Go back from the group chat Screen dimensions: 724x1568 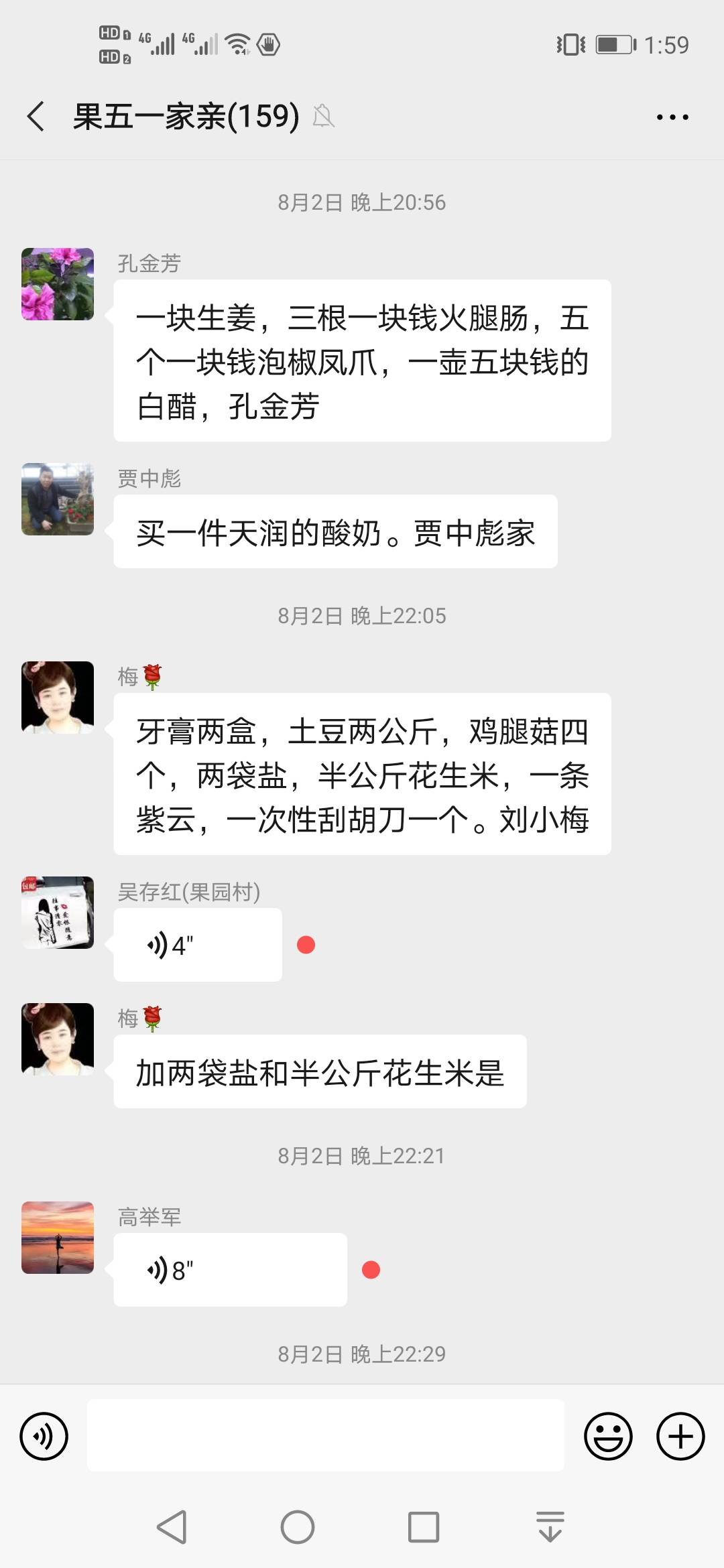point(36,117)
